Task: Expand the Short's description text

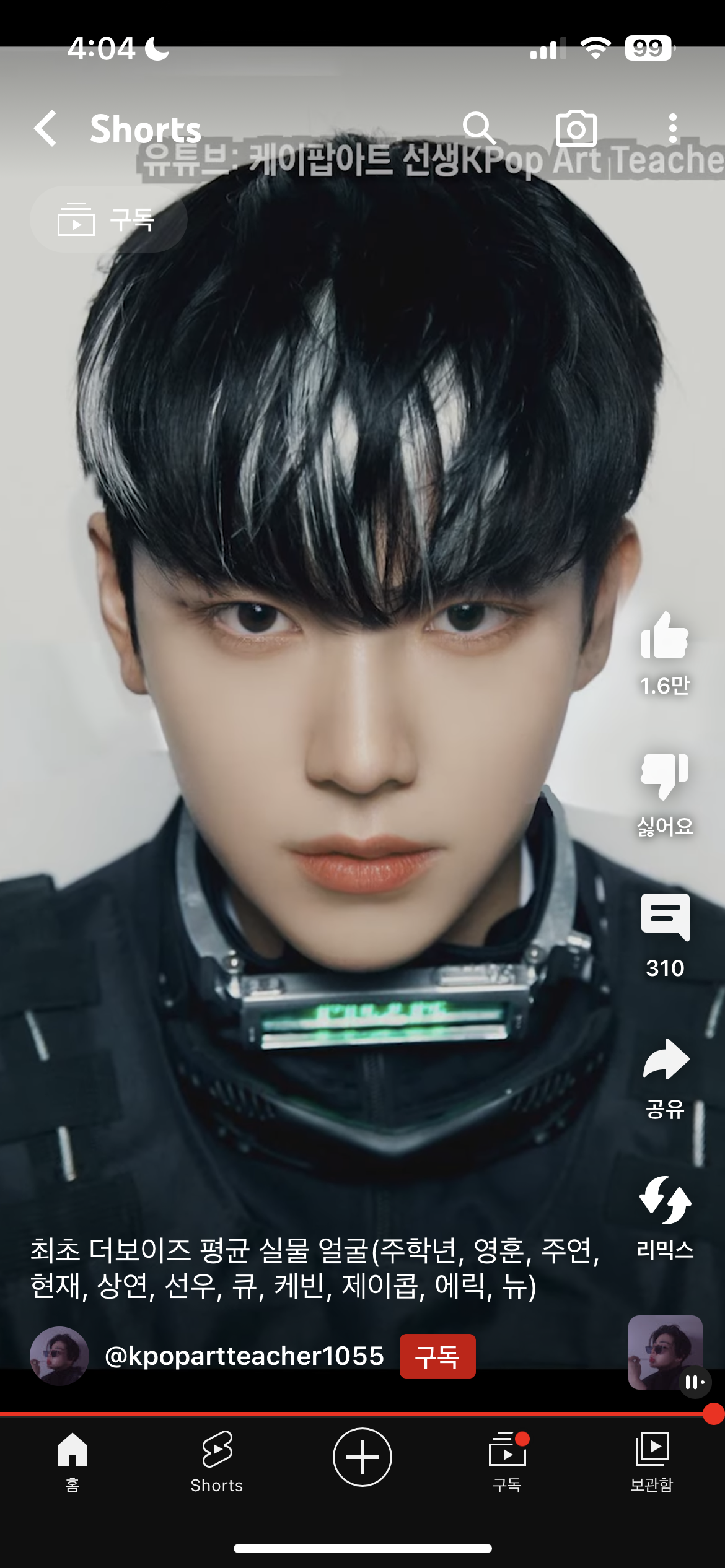Action: coord(314,1267)
